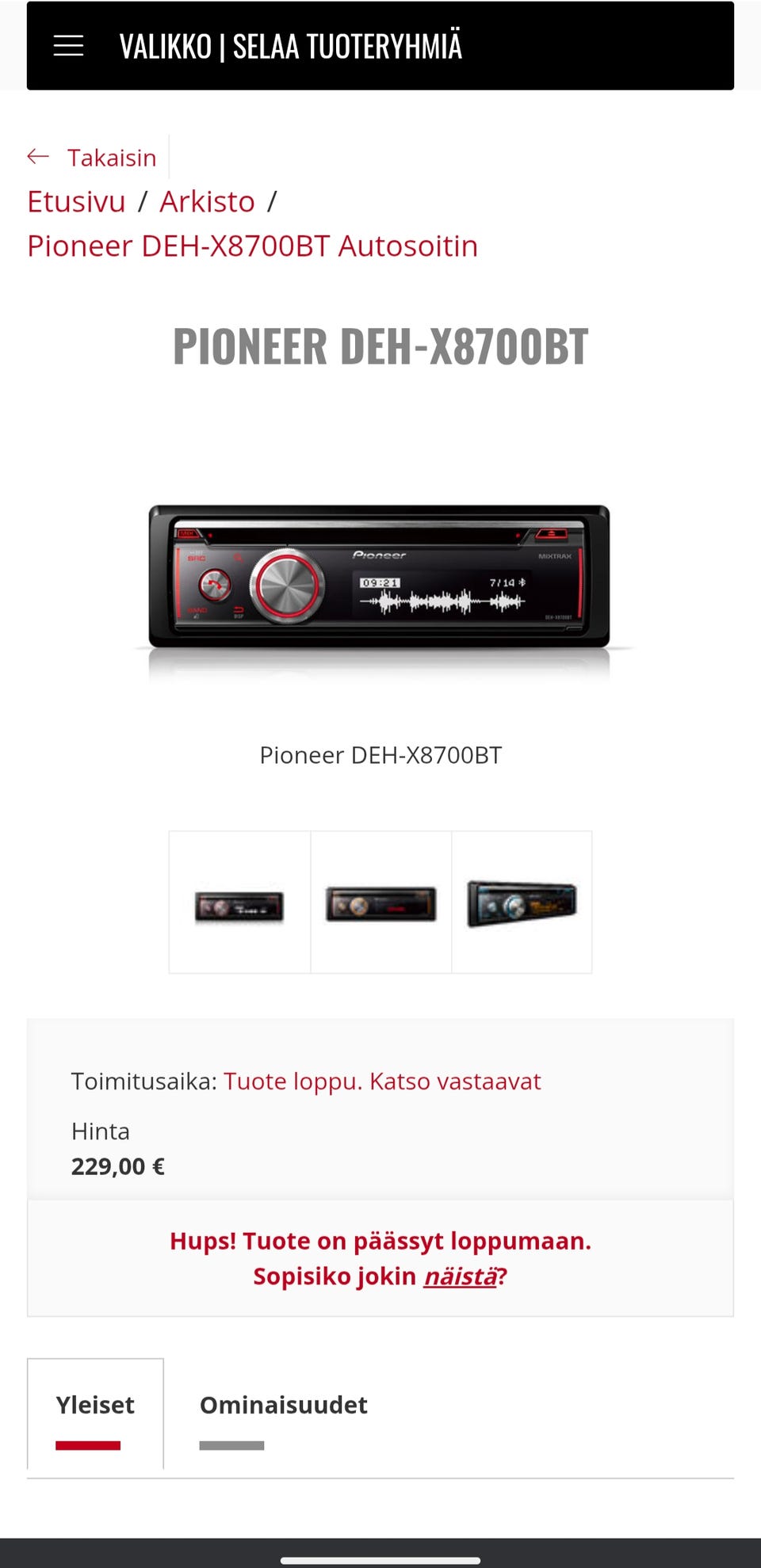Tap the Pioneer DEH-X8700BT Autosoitin breadcrumb
This screenshot has width=761, height=1568.
point(252,246)
